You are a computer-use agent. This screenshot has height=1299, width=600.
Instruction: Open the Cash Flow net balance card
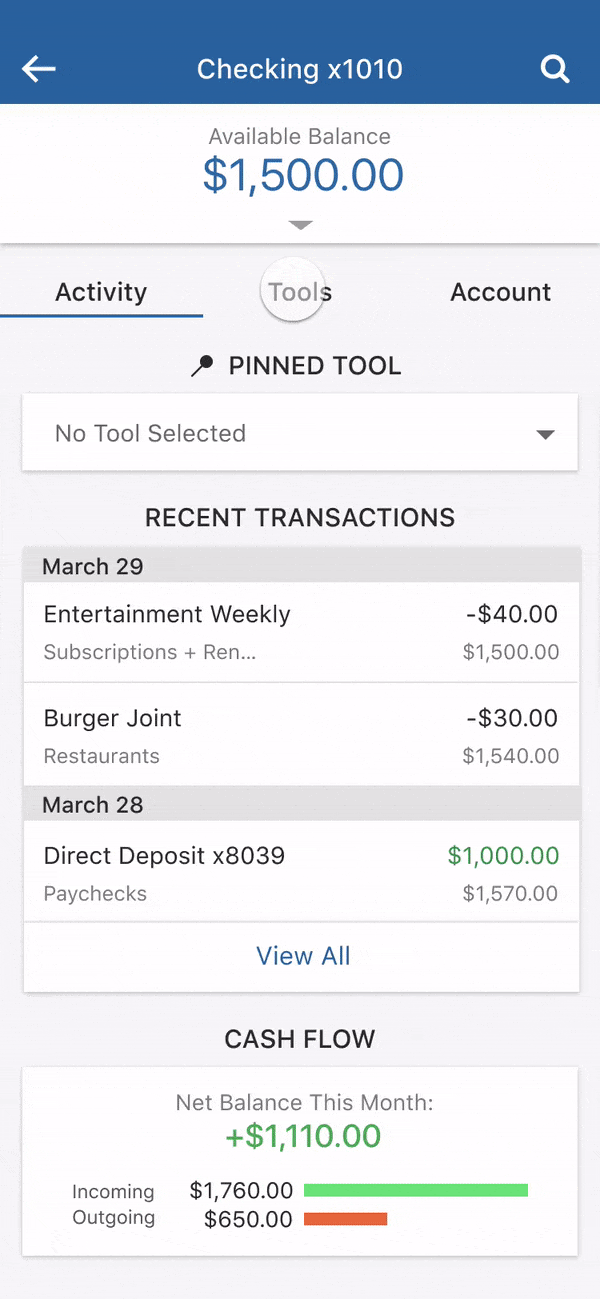300,1161
